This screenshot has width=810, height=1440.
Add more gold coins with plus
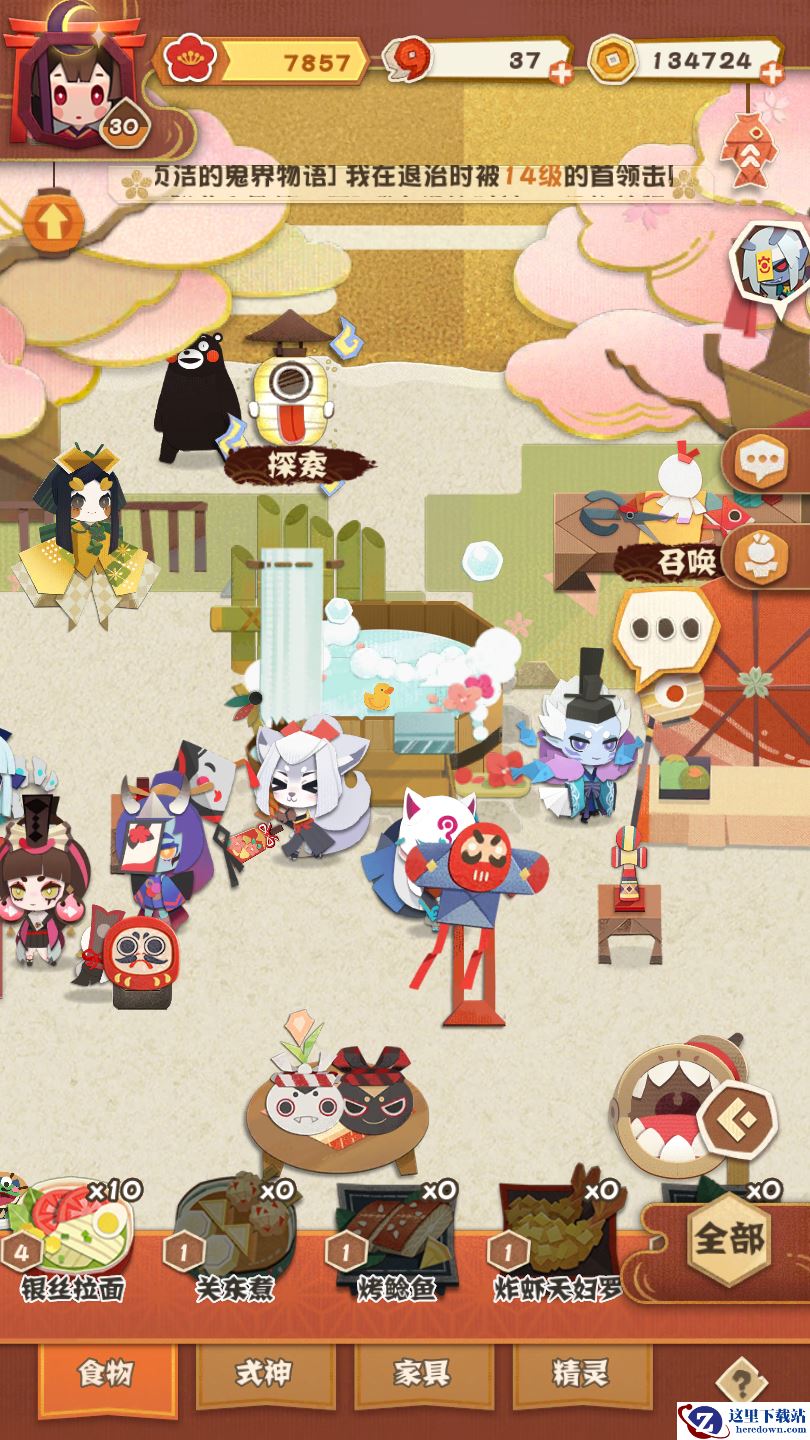[x=771, y=73]
